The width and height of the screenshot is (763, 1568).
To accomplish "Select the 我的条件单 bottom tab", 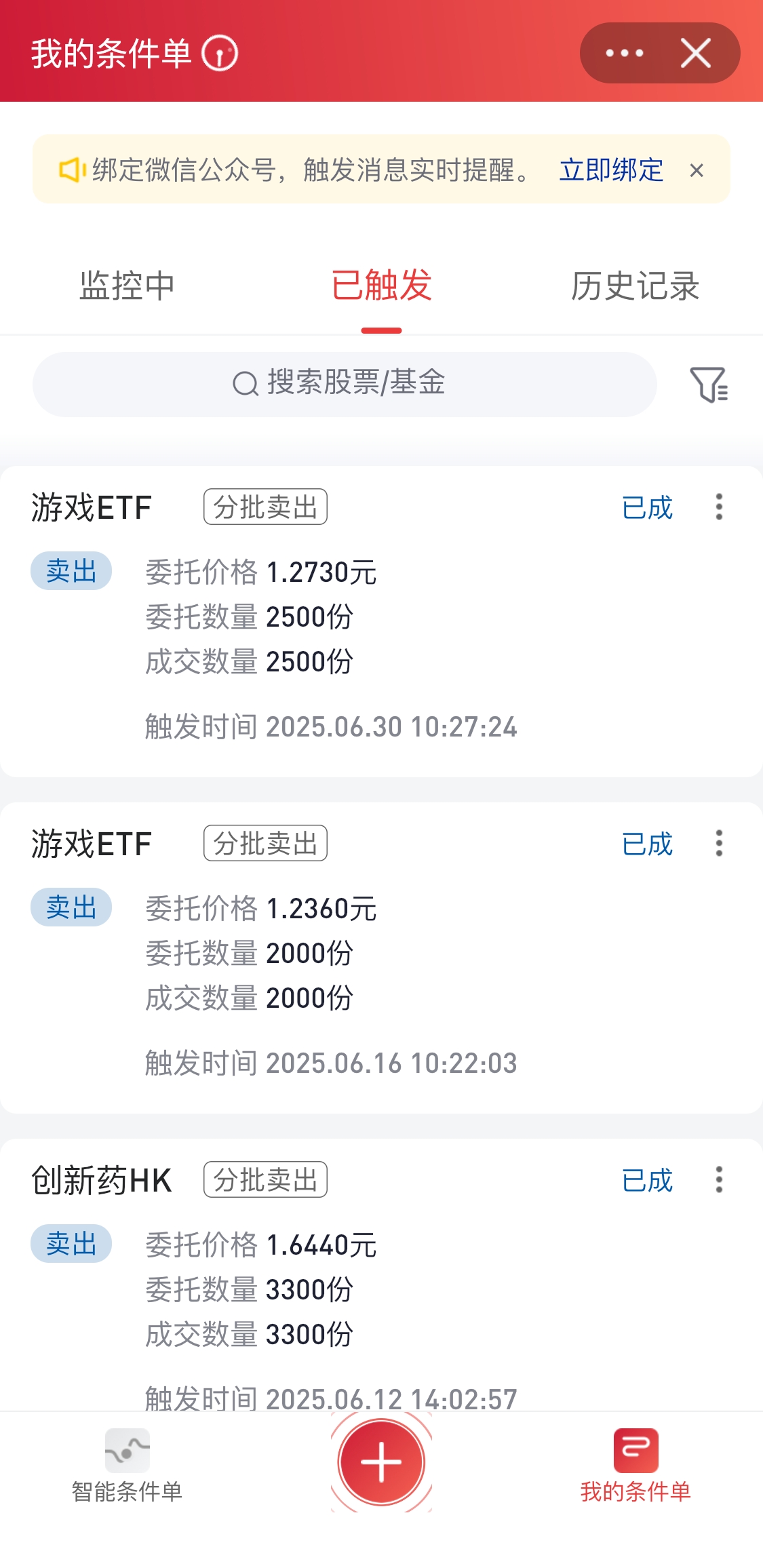I will pos(635,1466).
